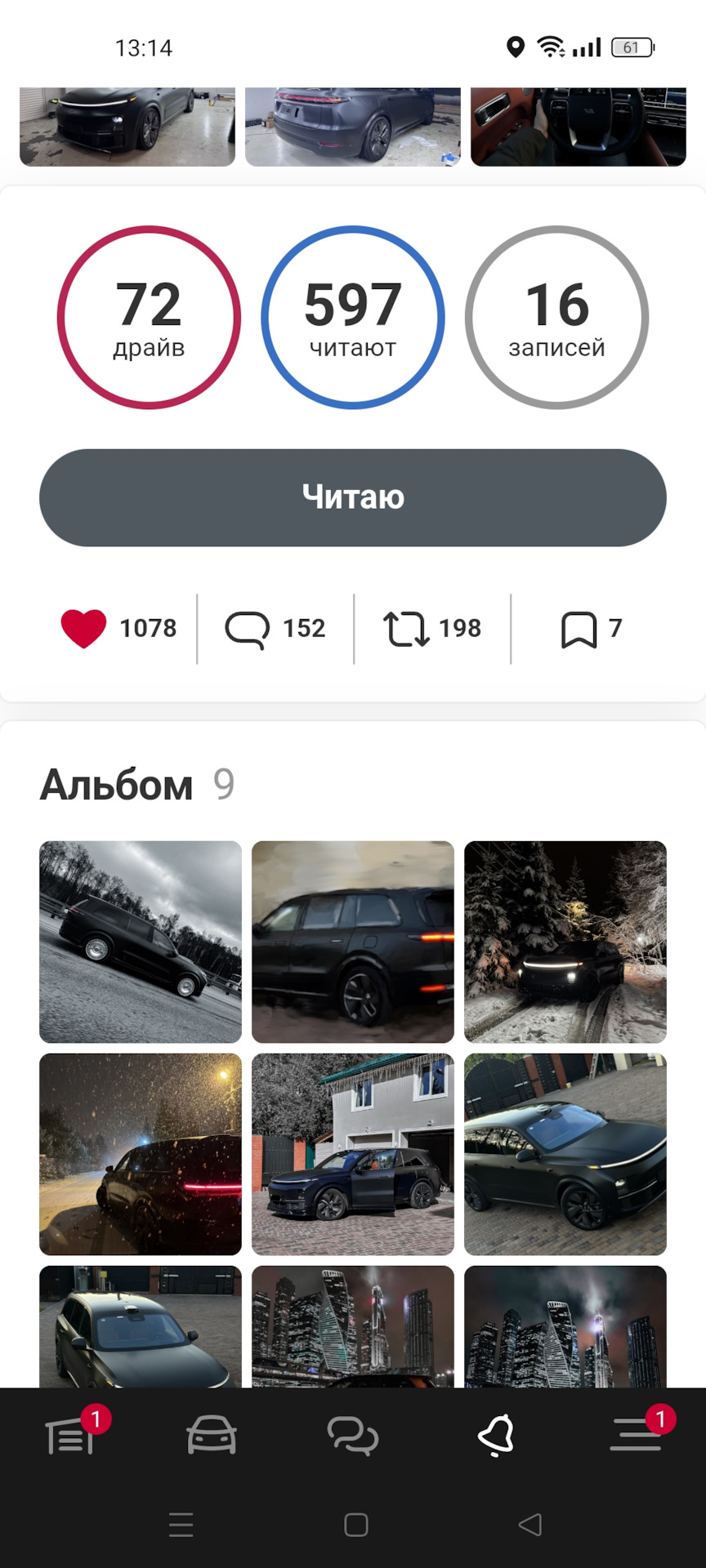Go back with the system back button
This screenshot has height=1568, width=706.
coord(530,1524)
